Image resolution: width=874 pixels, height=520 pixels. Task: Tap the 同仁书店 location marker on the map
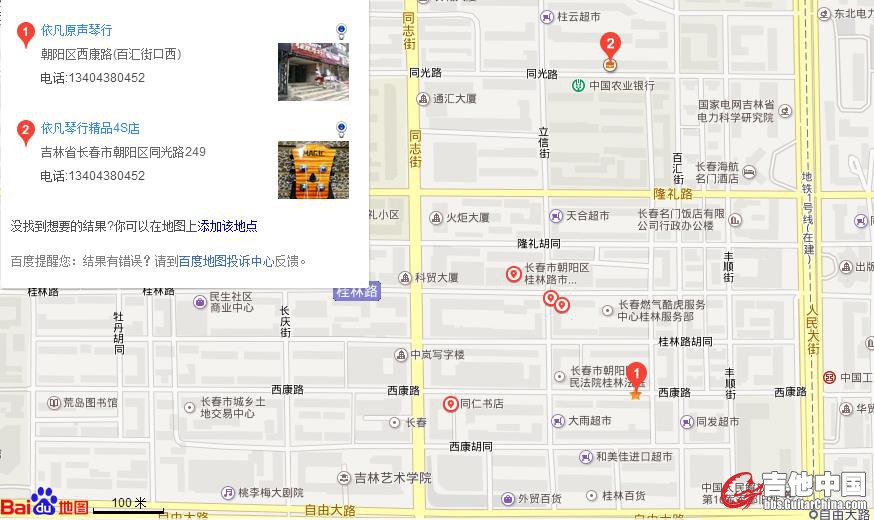[x=451, y=404]
